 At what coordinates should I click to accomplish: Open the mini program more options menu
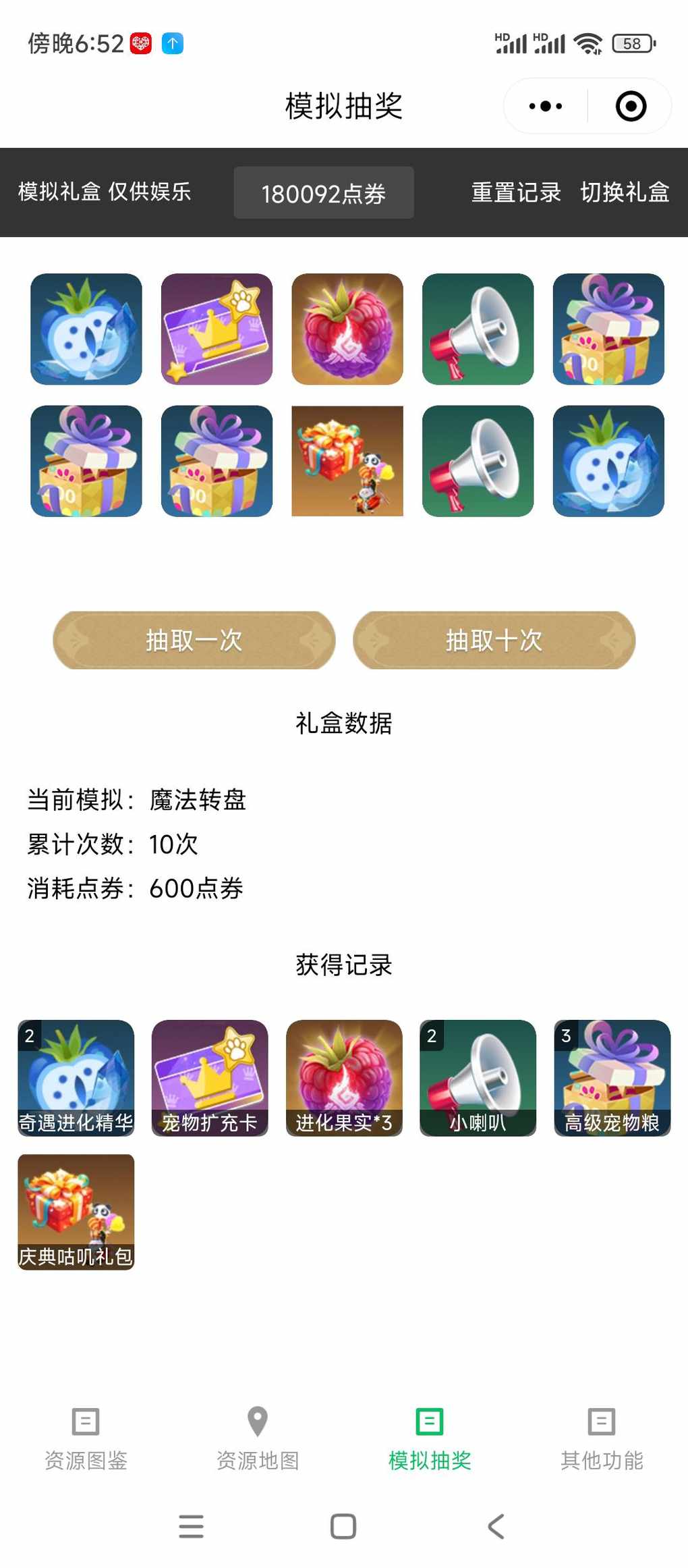click(x=546, y=106)
